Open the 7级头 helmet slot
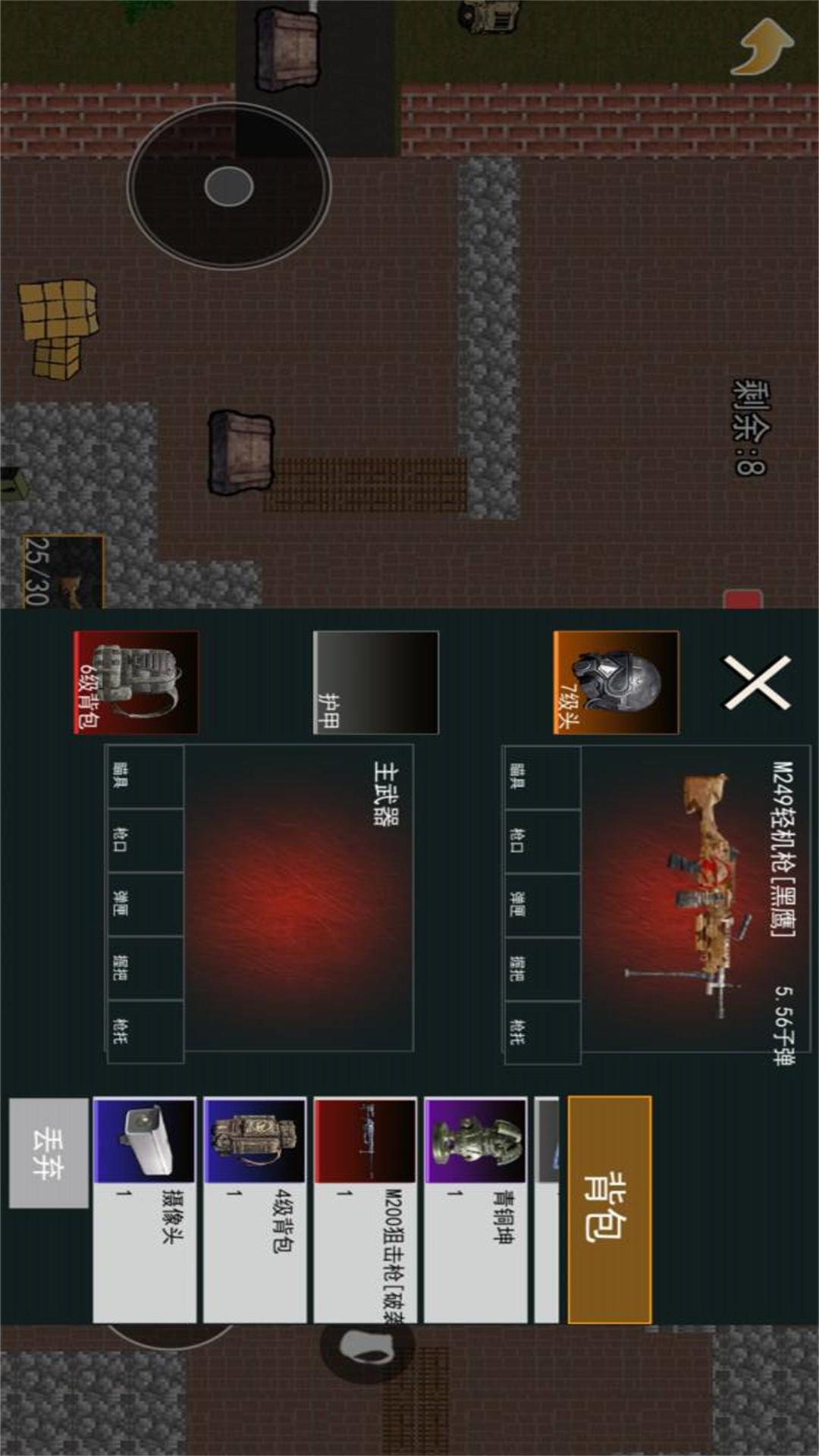Screen dimensions: 819x1456 (616, 682)
